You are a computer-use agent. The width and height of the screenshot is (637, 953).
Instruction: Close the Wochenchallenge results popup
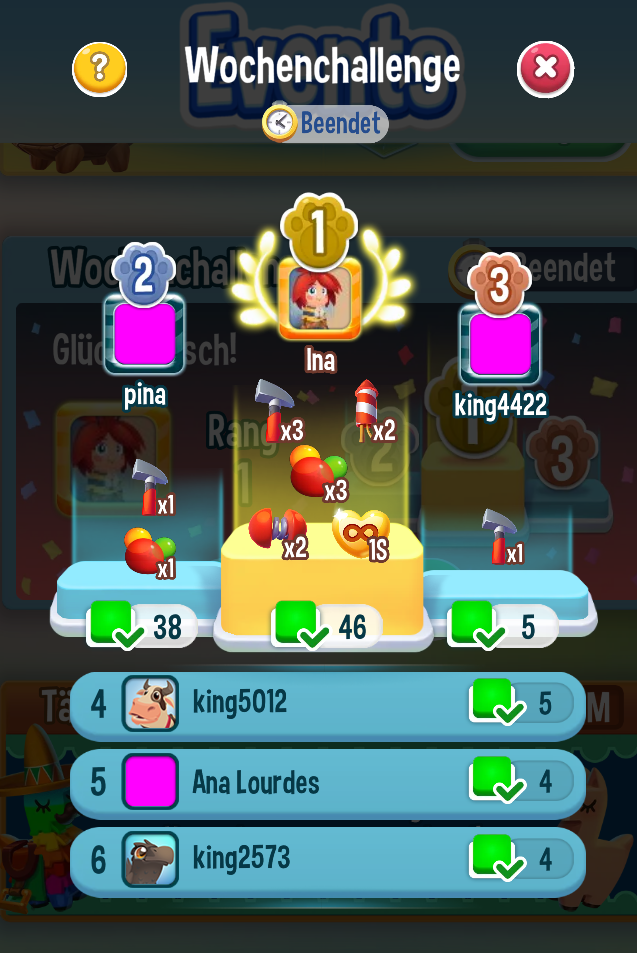pos(545,69)
